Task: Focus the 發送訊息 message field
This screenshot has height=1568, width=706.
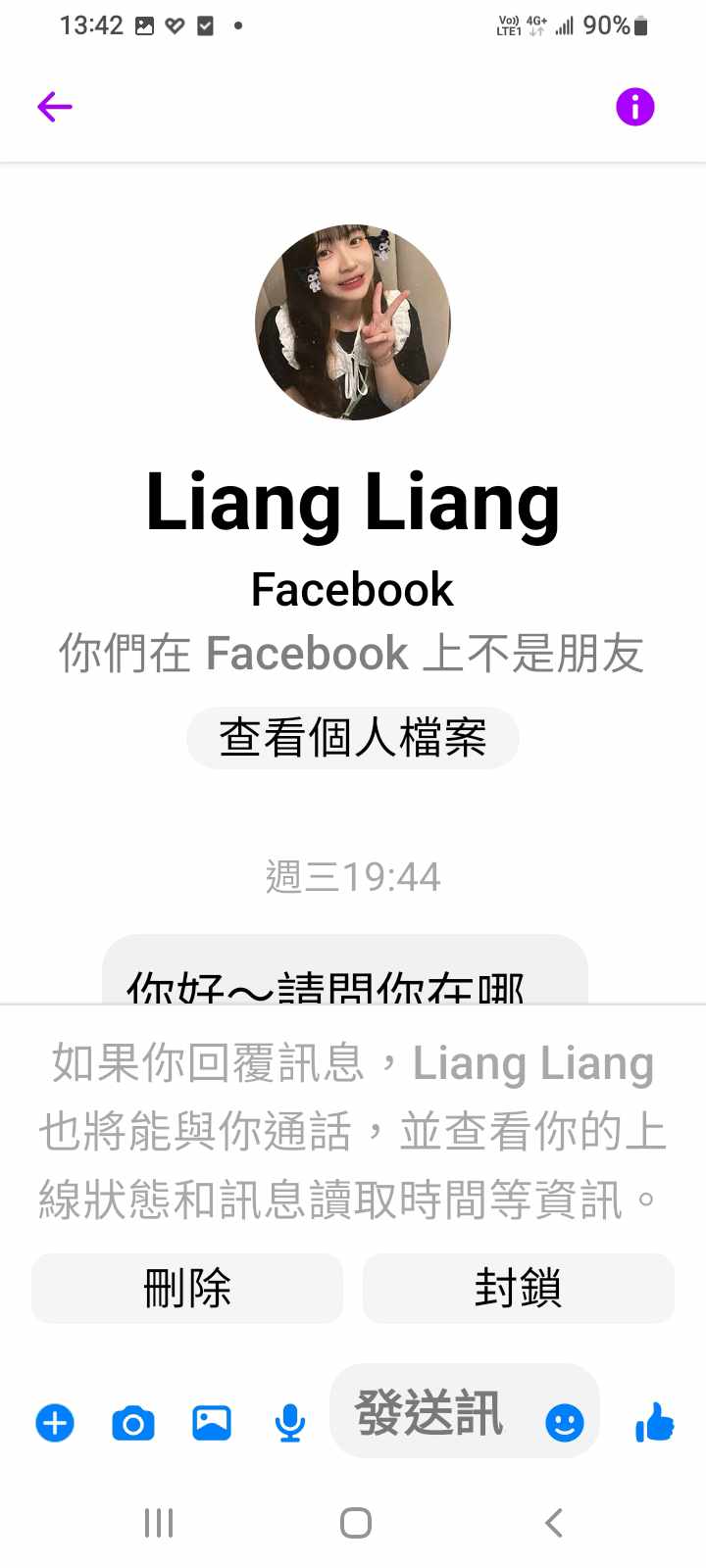Action: 431,1413
